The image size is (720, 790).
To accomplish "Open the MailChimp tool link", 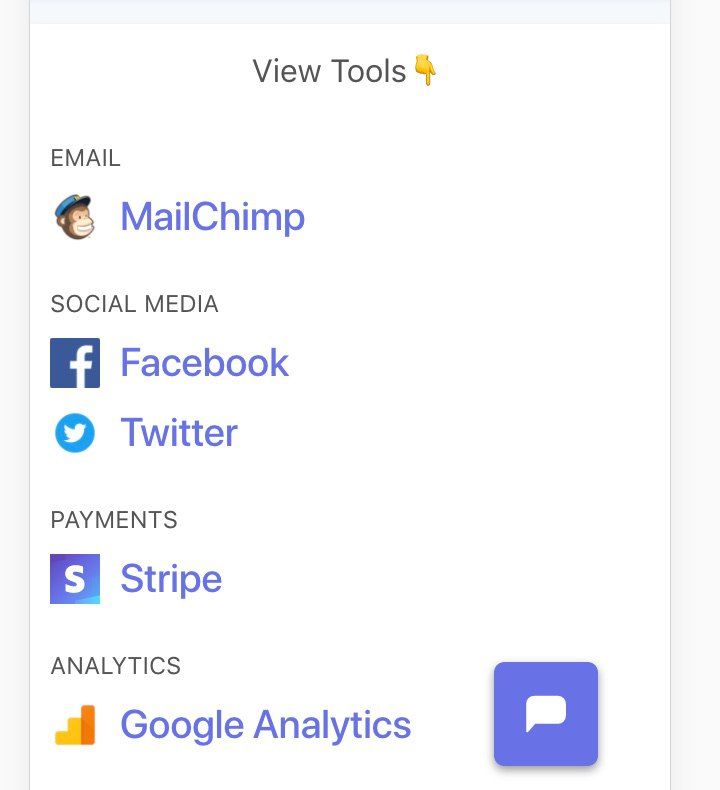I will (212, 217).
